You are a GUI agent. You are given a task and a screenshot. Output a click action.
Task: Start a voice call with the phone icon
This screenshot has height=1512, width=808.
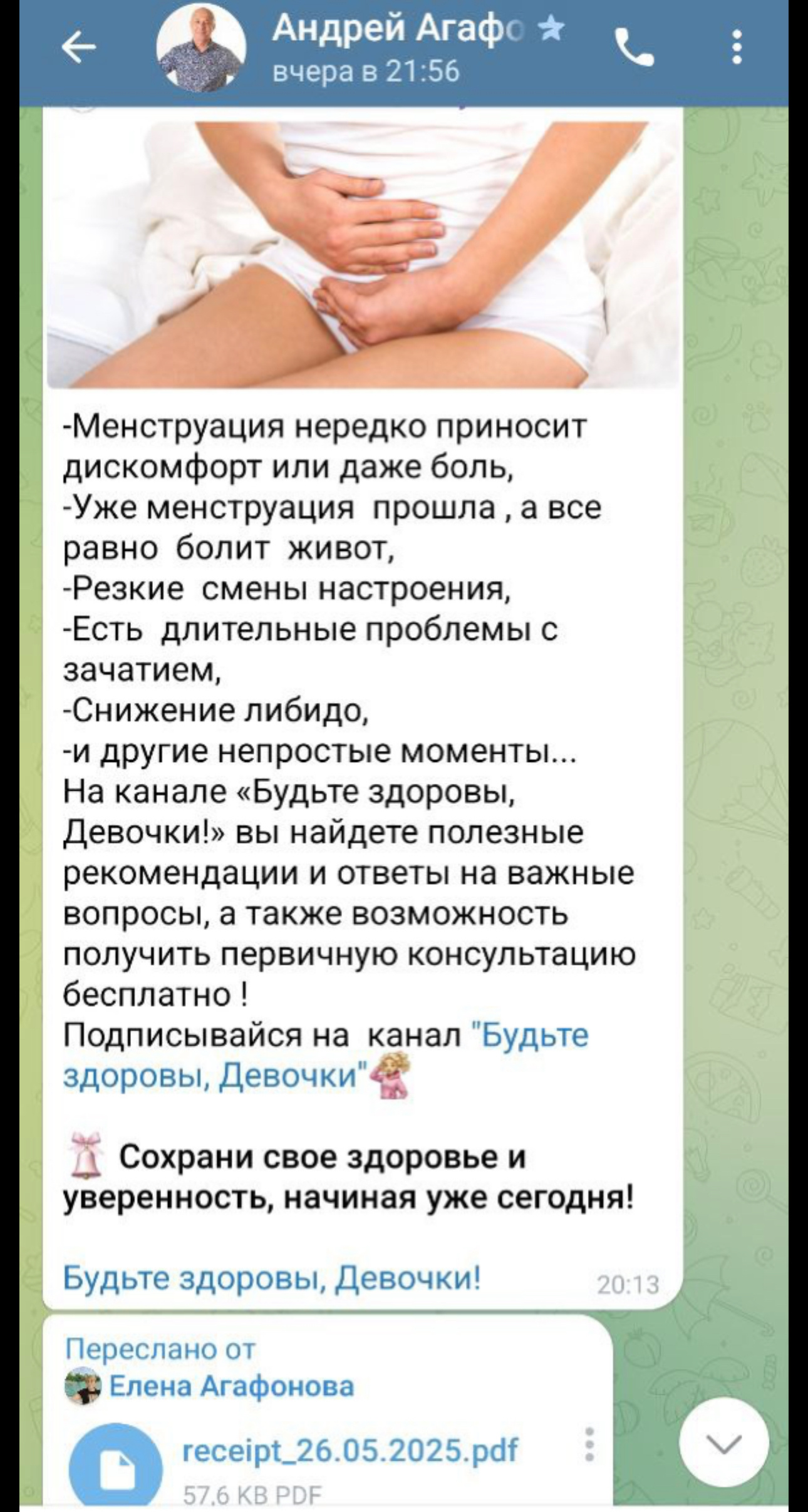(634, 48)
